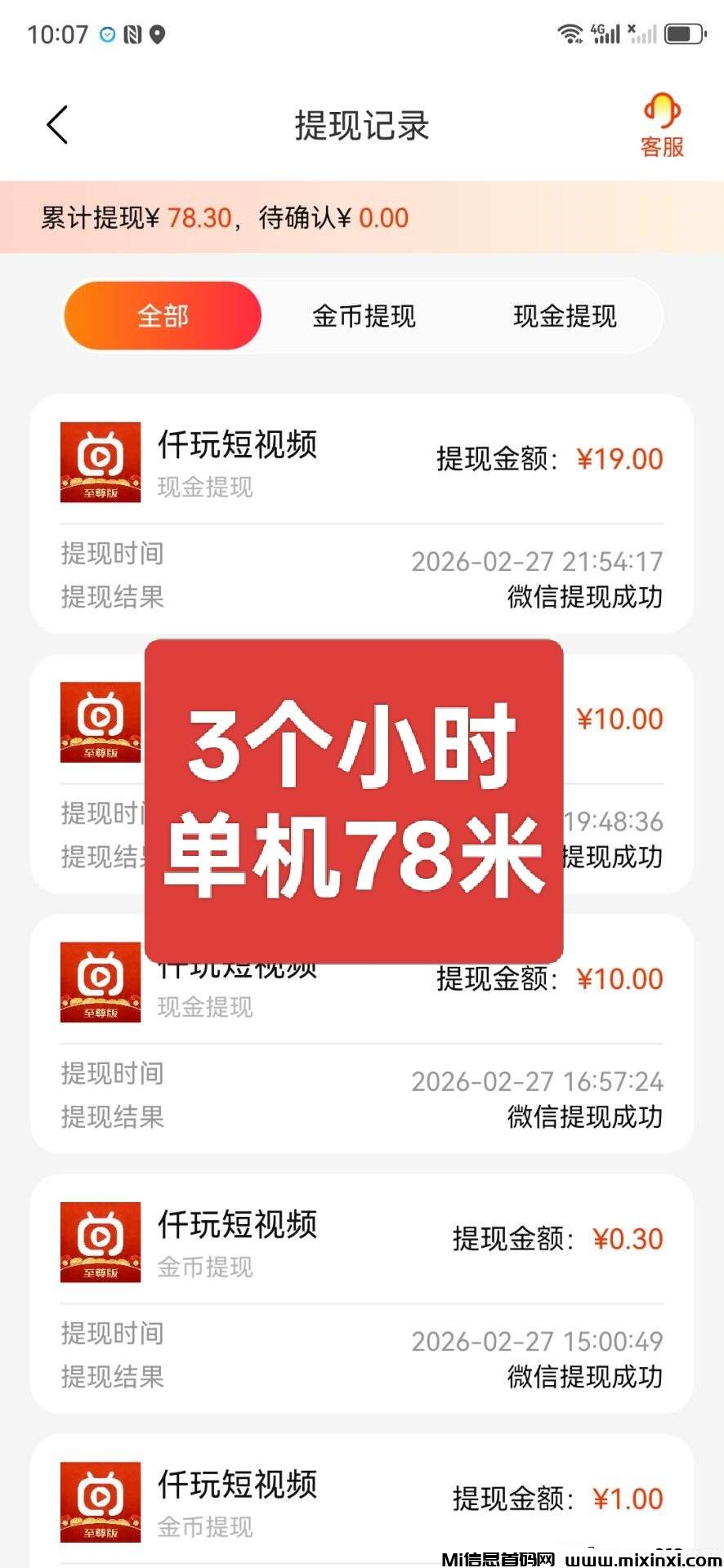Go back from withdrawal records
The height and width of the screenshot is (1568, 724).
coord(57,125)
